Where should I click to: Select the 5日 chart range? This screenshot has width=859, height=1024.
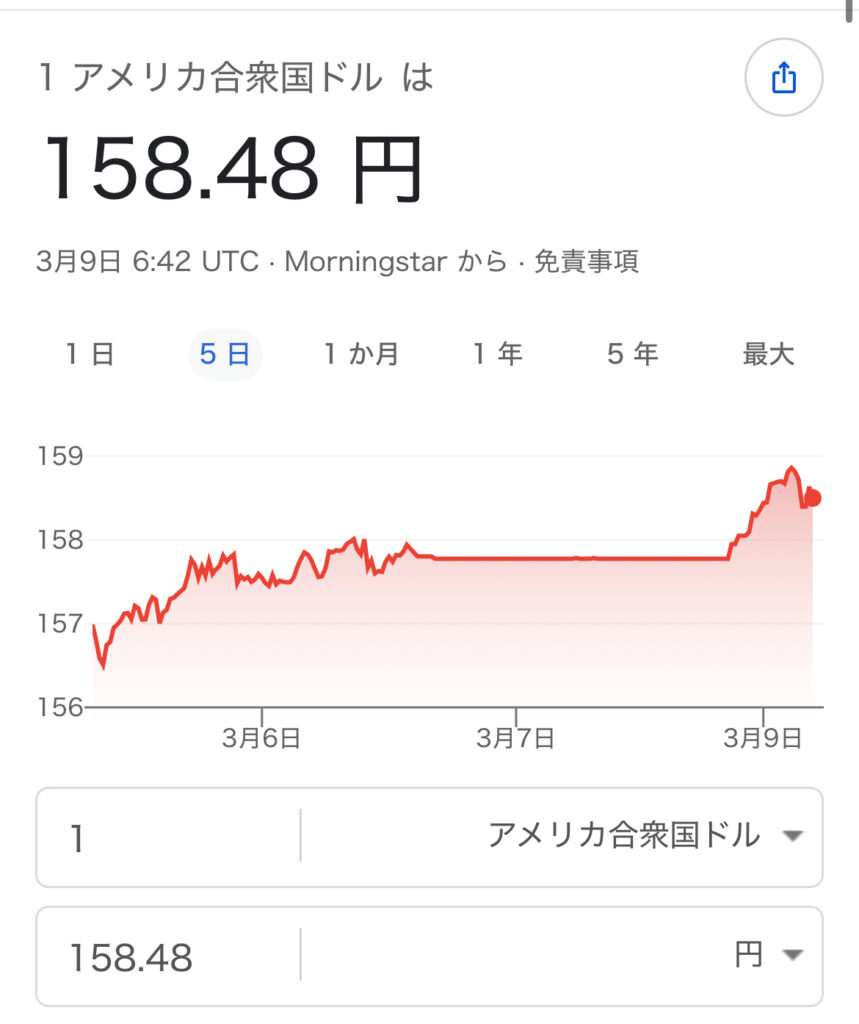point(225,354)
